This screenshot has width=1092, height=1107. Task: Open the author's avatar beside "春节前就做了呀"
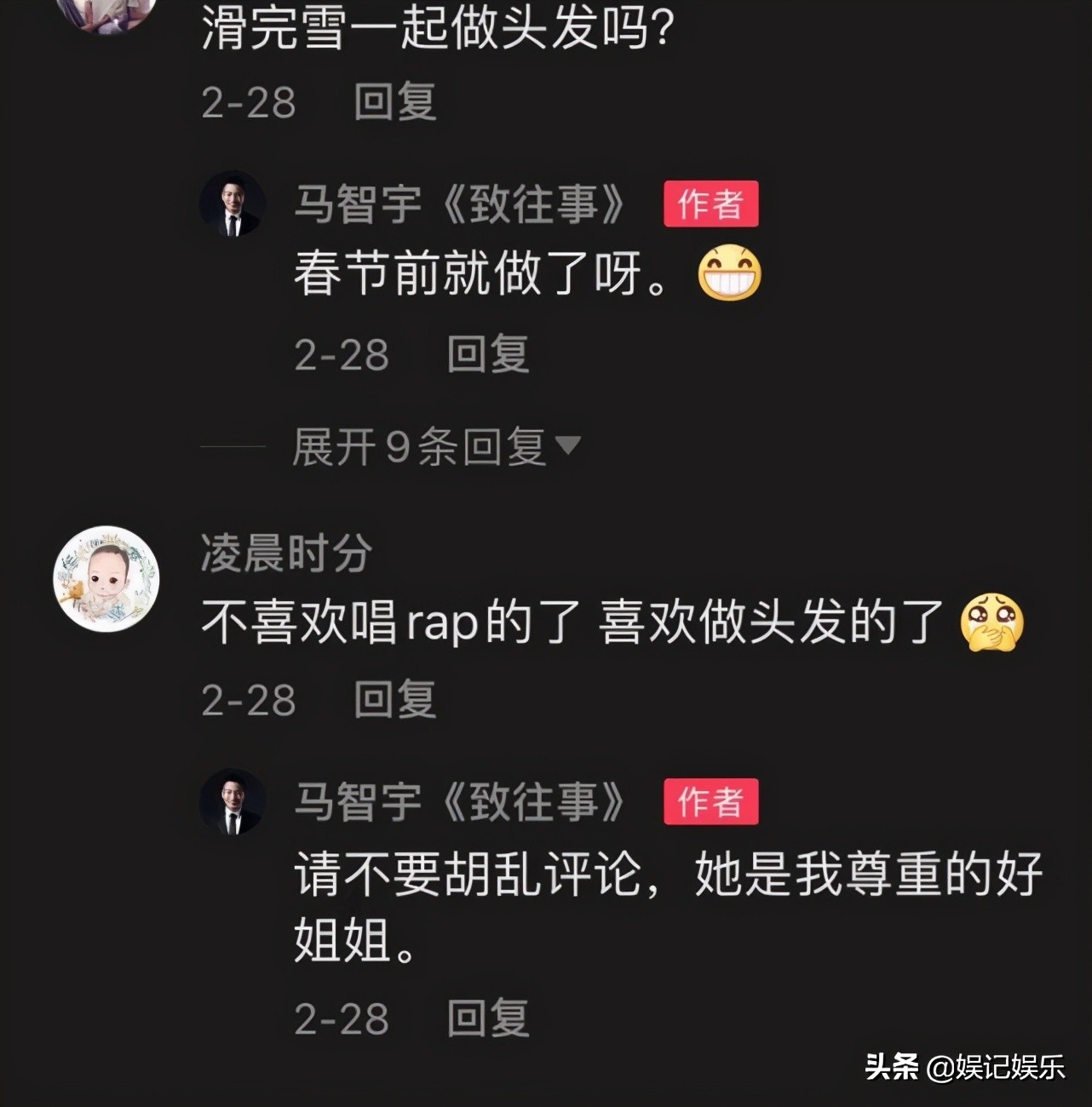pos(232,204)
